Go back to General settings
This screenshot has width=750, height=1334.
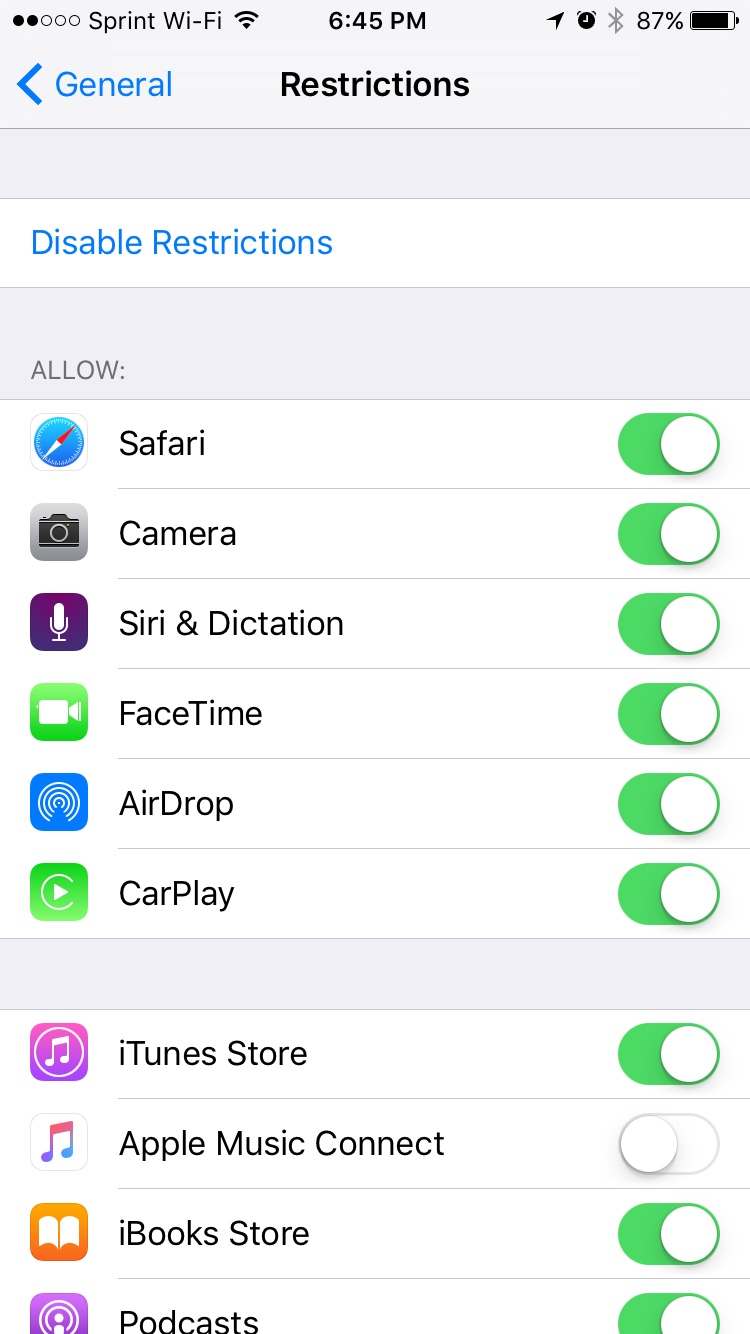click(x=95, y=85)
